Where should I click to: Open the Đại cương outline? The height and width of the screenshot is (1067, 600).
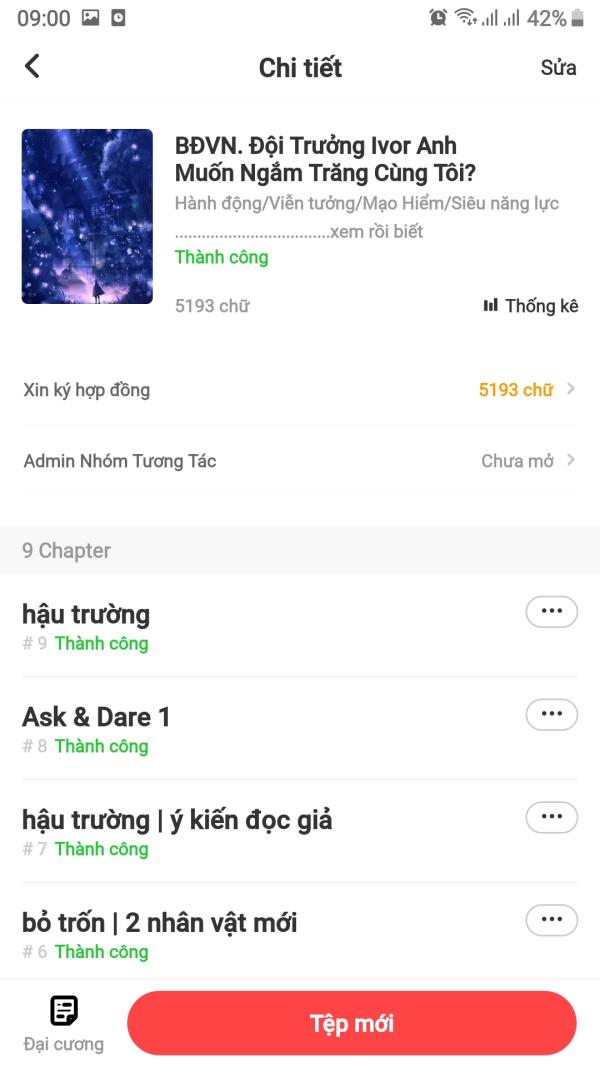point(64,1023)
